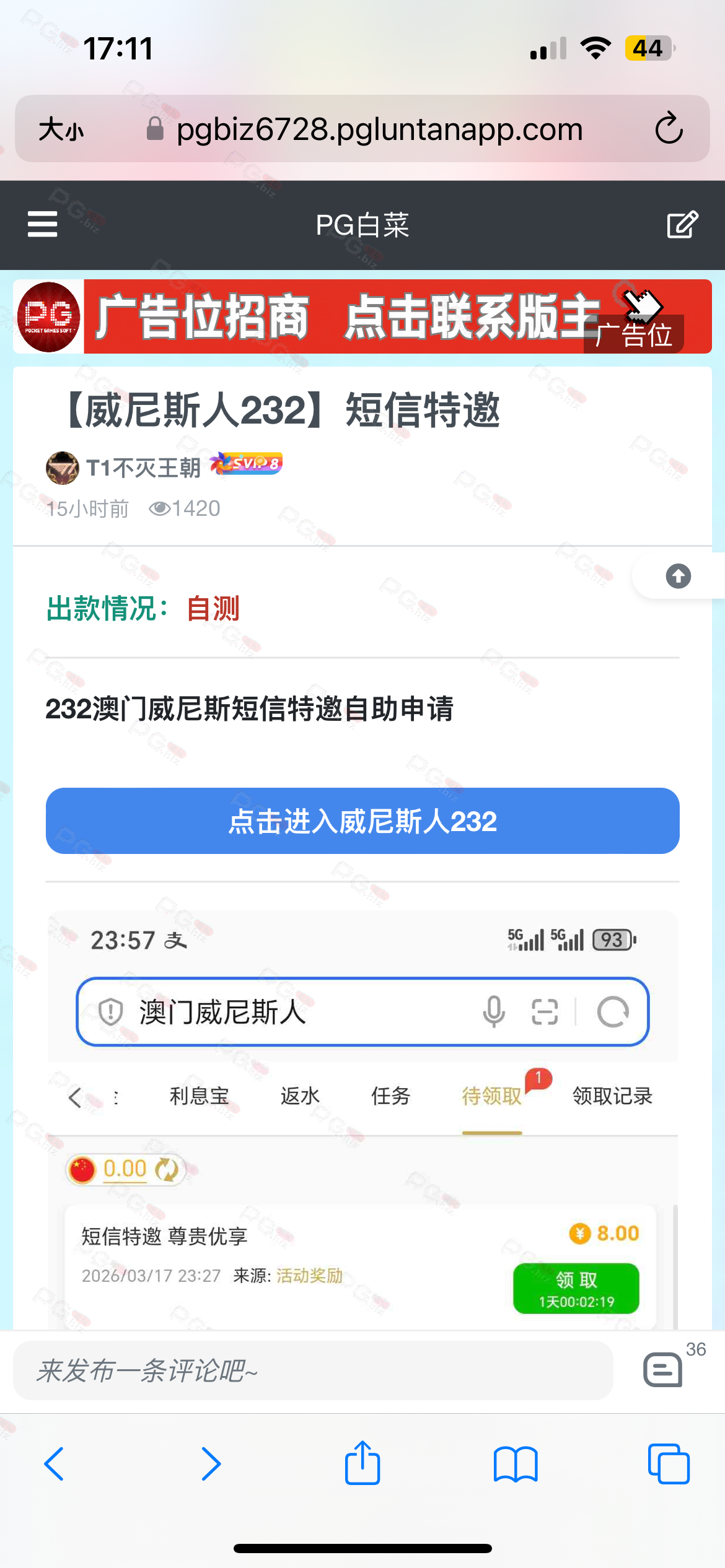The width and height of the screenshot is (725, 1568).
Task: Tap 点击进入威尼斯人232 button
Action: [362, 821]
